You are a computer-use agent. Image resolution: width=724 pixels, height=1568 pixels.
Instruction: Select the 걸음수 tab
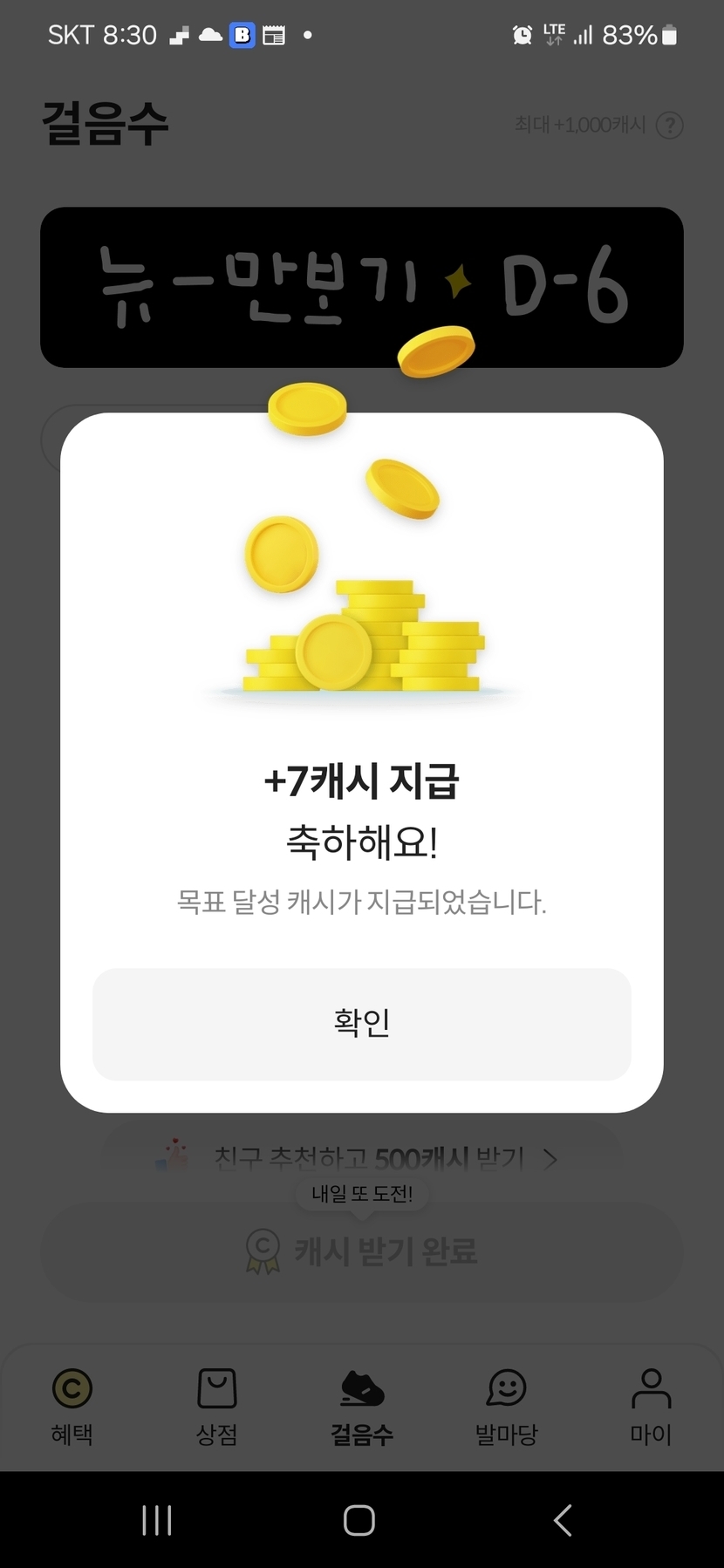click(x=361, y=1406)
